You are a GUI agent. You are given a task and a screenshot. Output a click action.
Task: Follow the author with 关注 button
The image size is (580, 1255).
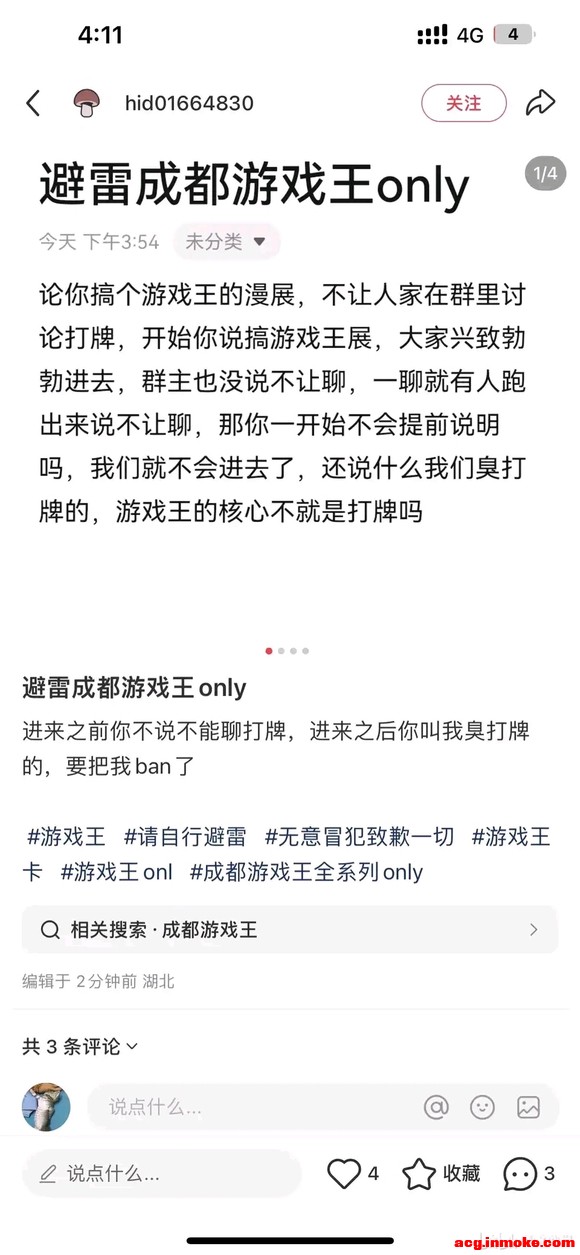[x=463, y=103]
